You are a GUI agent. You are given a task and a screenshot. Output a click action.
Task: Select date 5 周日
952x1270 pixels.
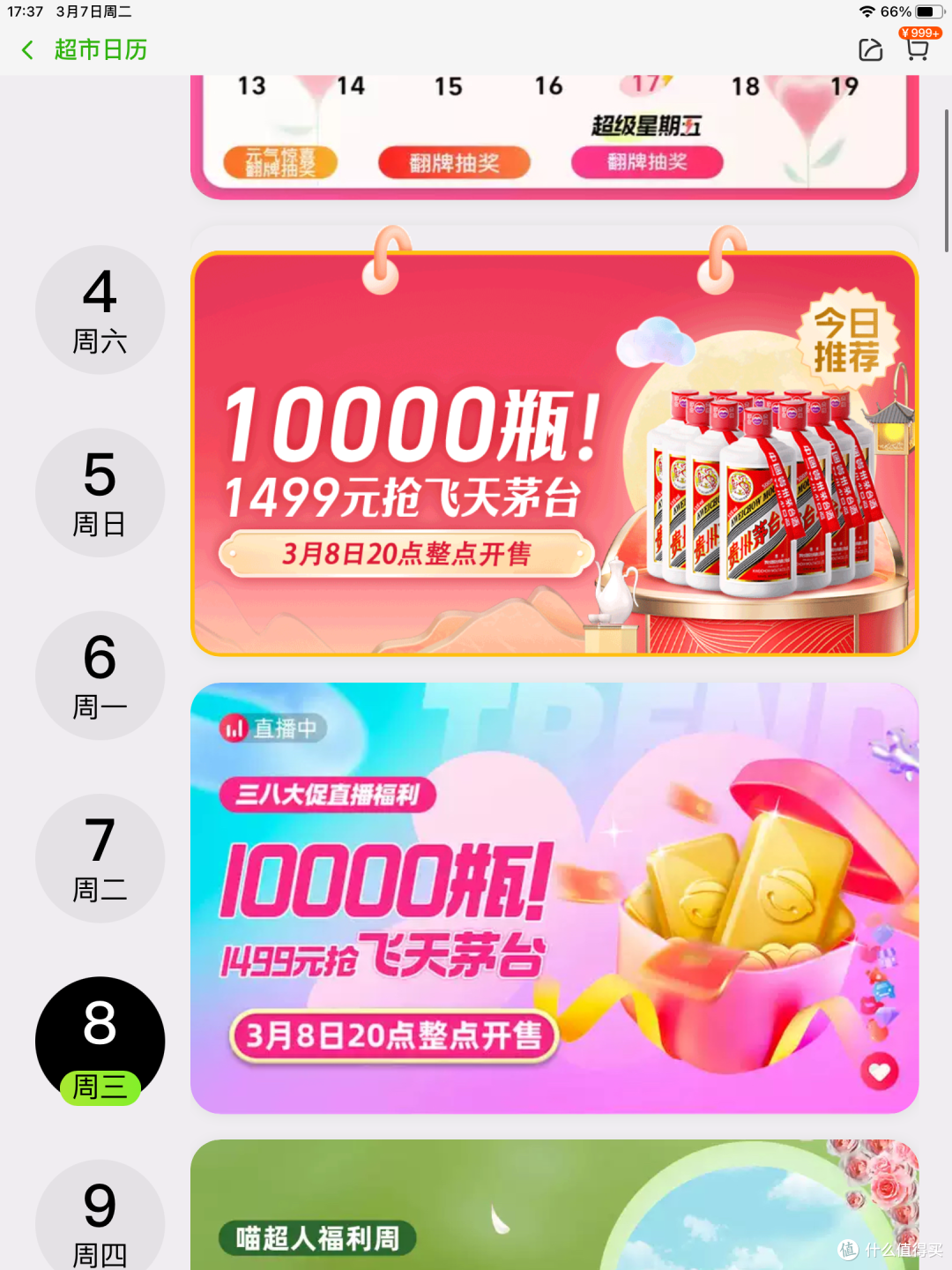pyautogui.click(x=100, y=492)
